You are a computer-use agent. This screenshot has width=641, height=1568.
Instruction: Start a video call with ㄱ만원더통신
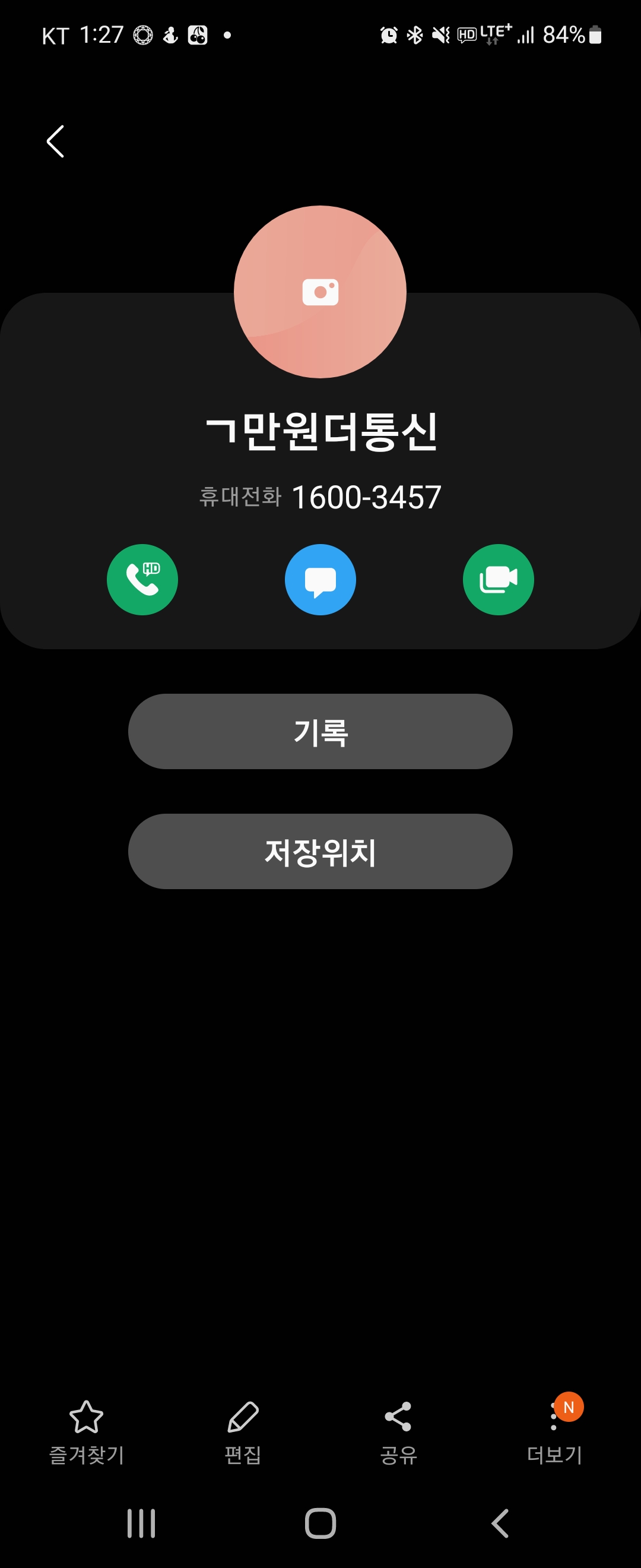click(x=498, y=580)
